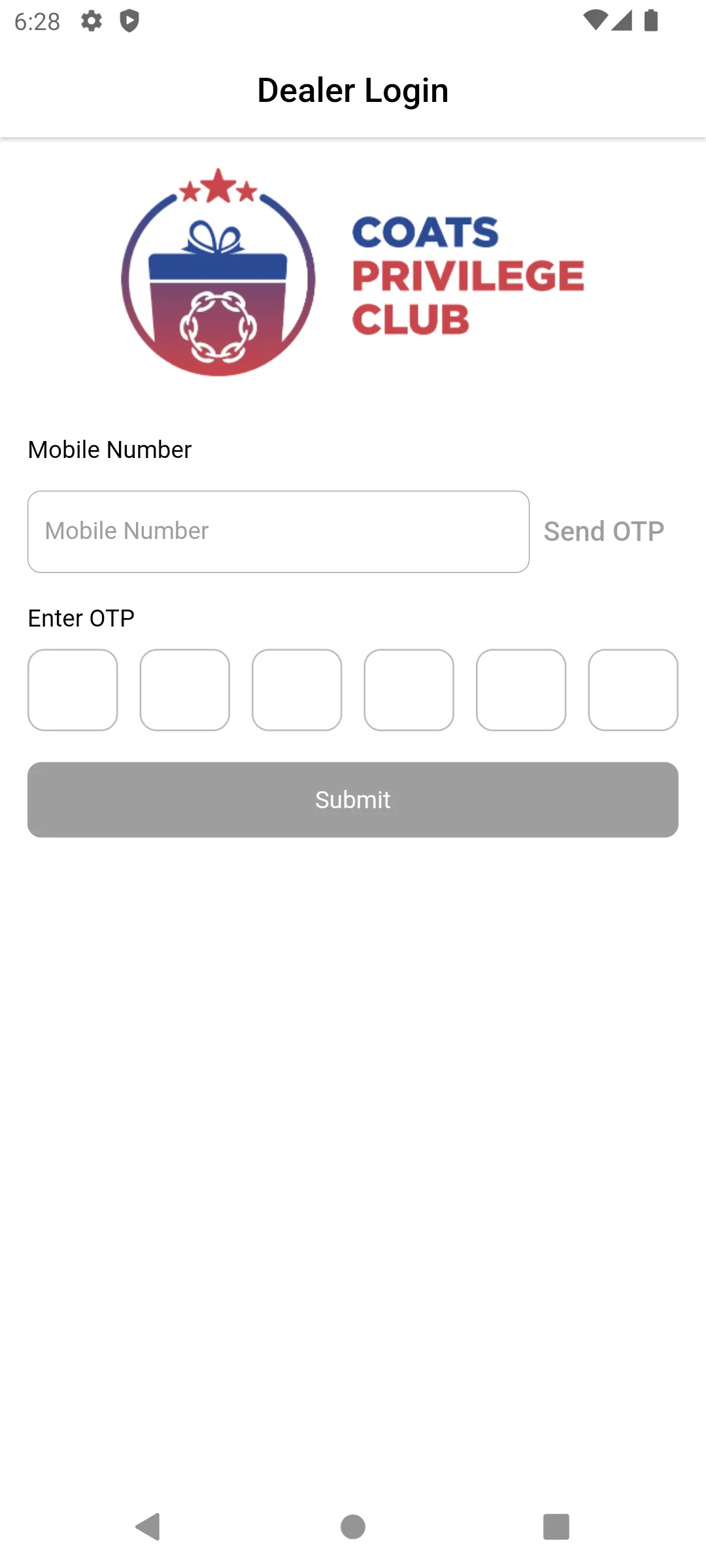The width and height of the screenshot is (706, 1568).
Task: Tap Send OTP to request a code
Action: [x=603, y=531]
